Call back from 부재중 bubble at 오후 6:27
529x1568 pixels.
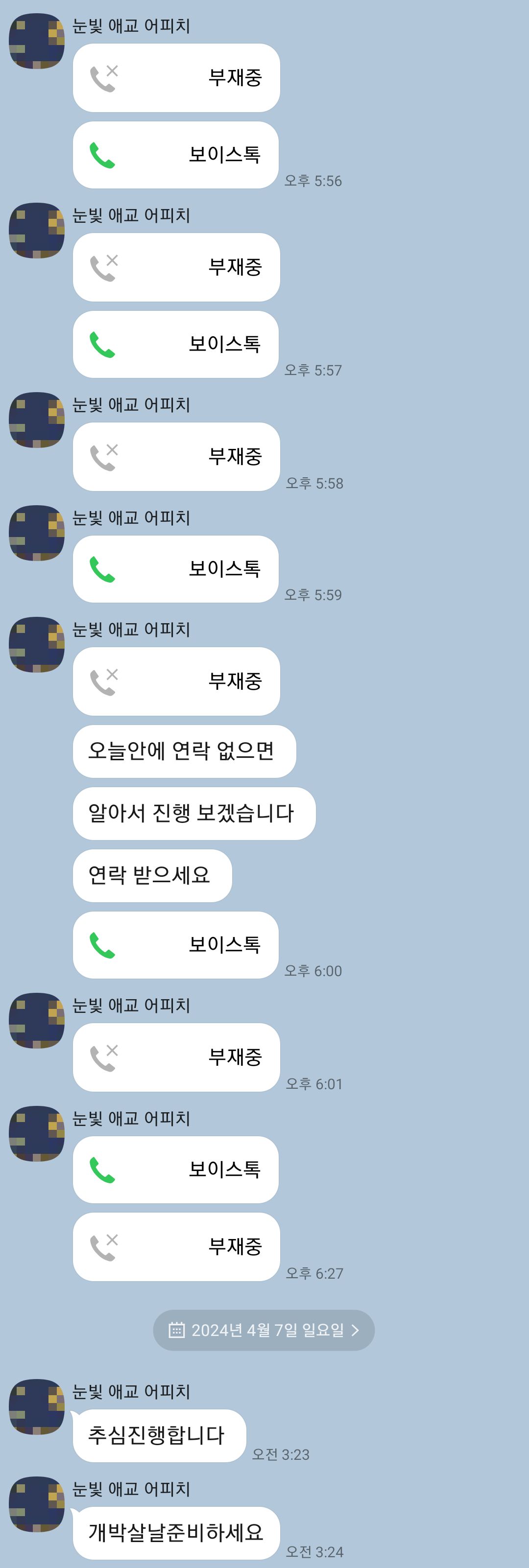click(x=176, y=1246)
